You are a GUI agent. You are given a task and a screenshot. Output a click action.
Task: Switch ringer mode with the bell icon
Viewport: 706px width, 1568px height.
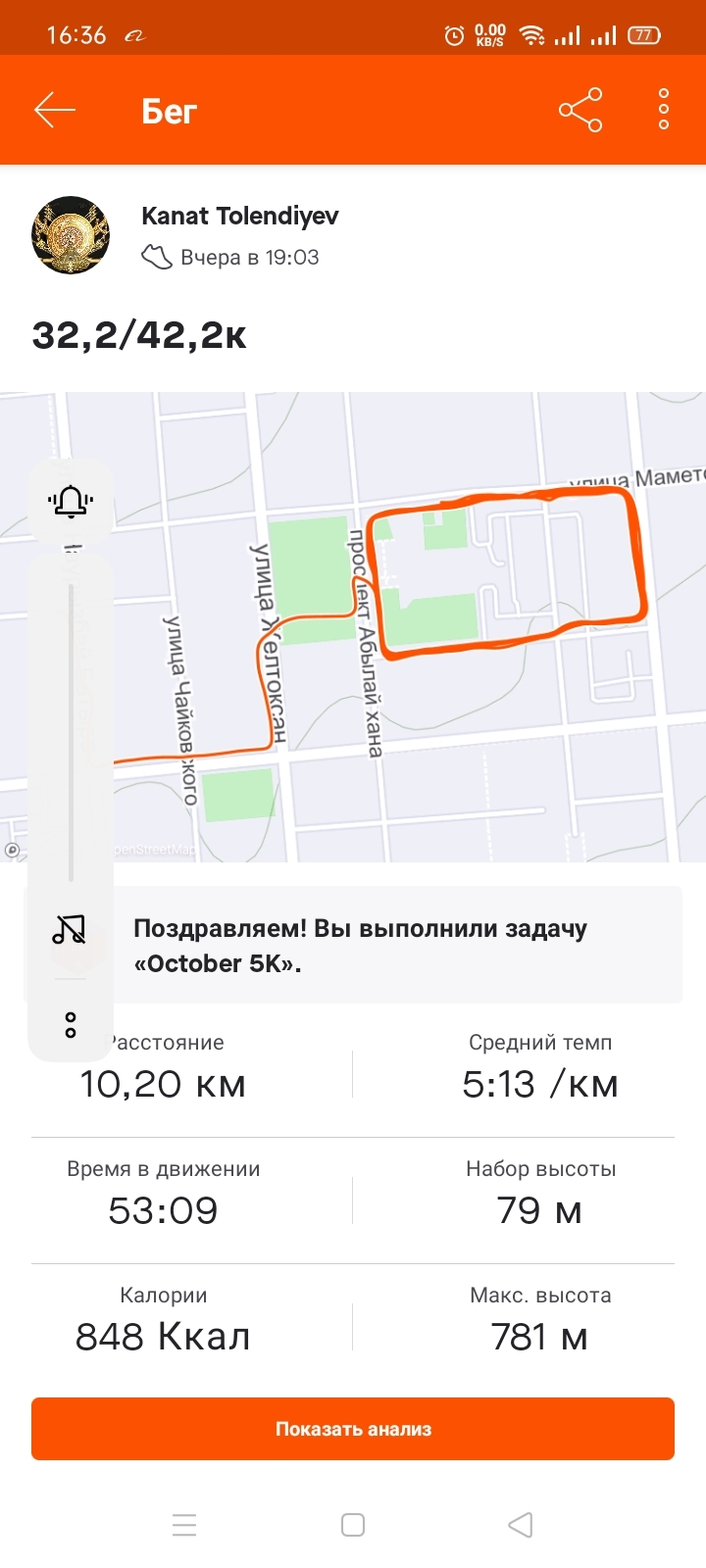point(71,502)
